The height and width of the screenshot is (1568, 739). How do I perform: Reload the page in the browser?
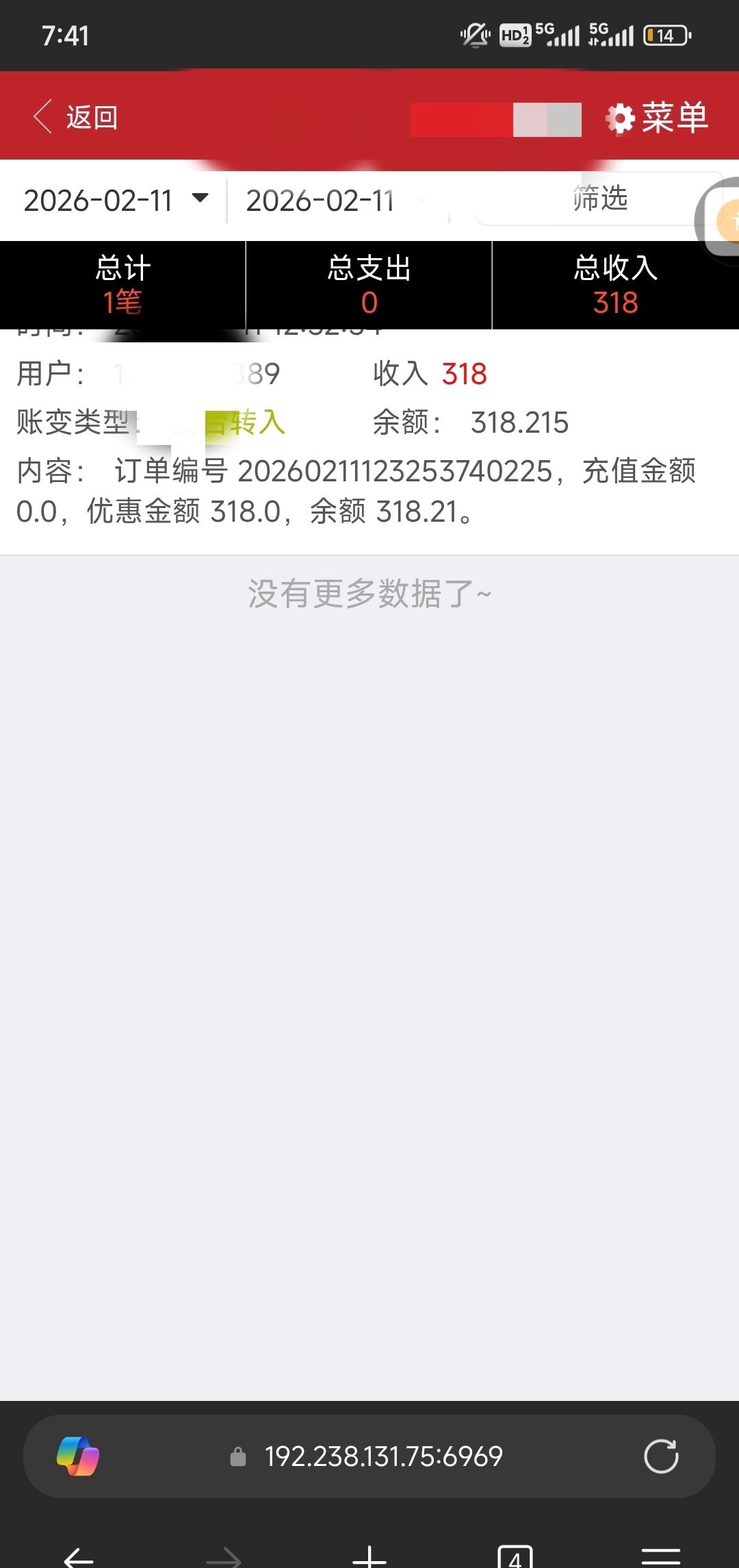tap(660, 1456)
